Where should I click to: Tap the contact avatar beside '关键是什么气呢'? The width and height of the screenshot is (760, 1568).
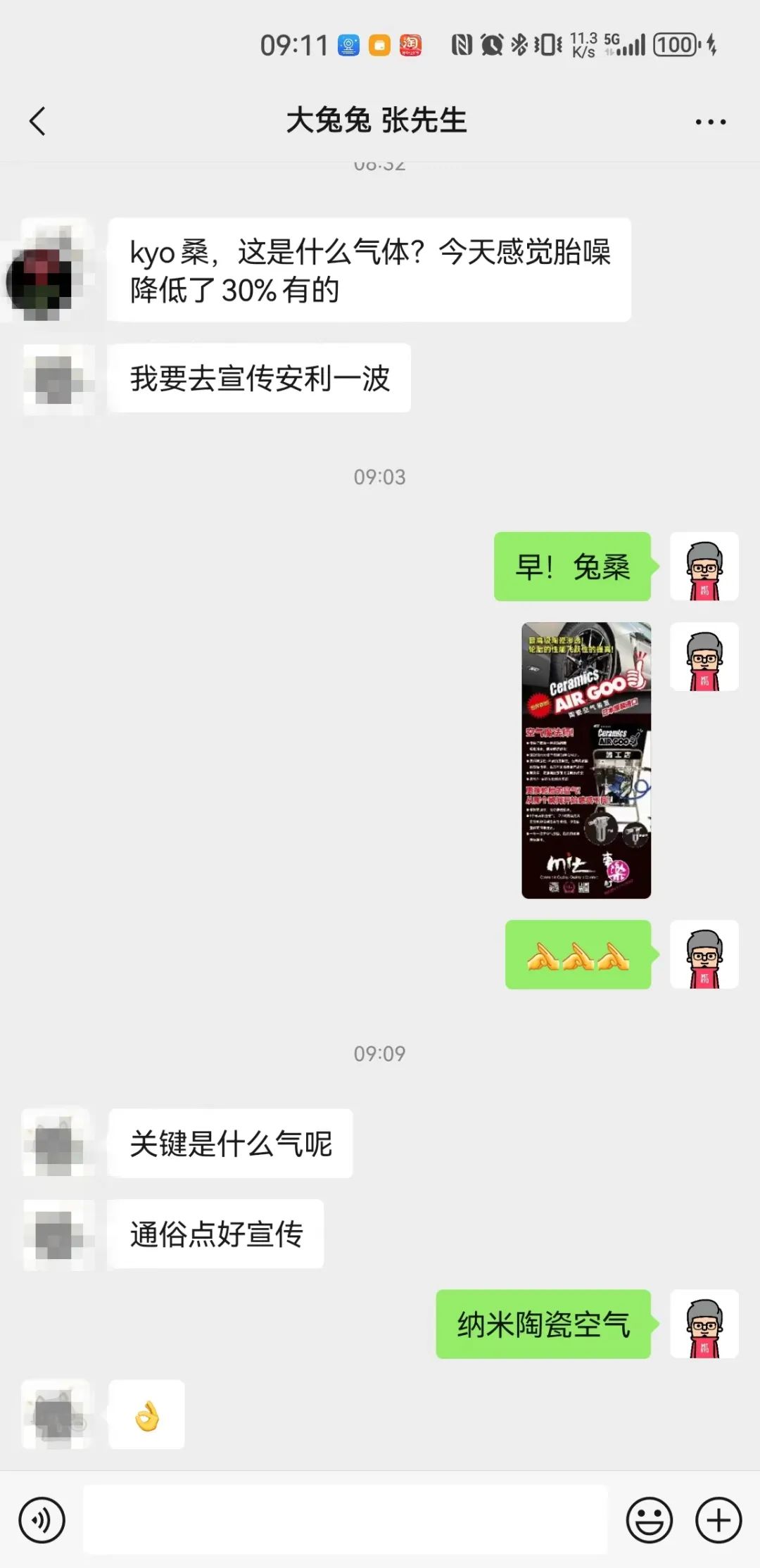(x=58, y=1143)
